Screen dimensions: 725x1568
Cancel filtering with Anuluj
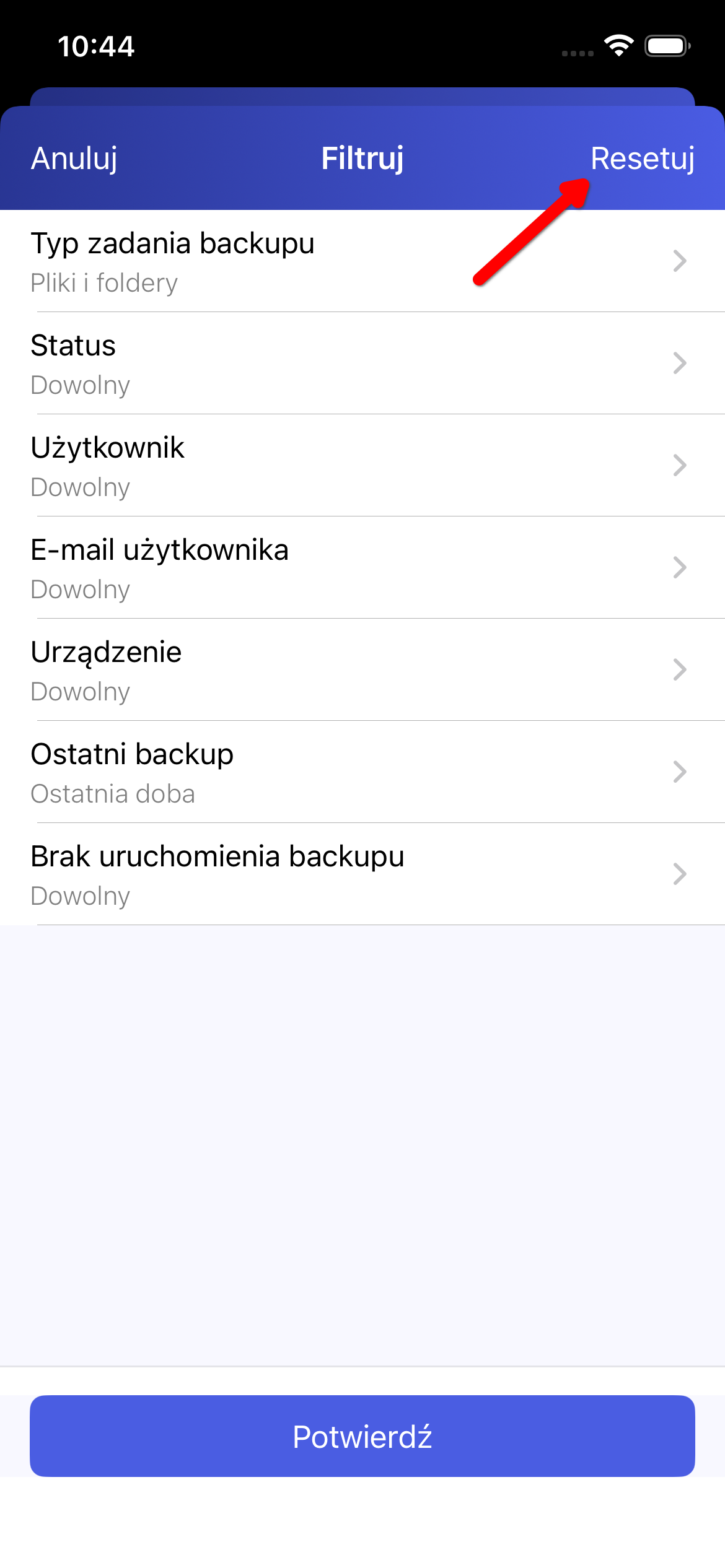[74, 159]
